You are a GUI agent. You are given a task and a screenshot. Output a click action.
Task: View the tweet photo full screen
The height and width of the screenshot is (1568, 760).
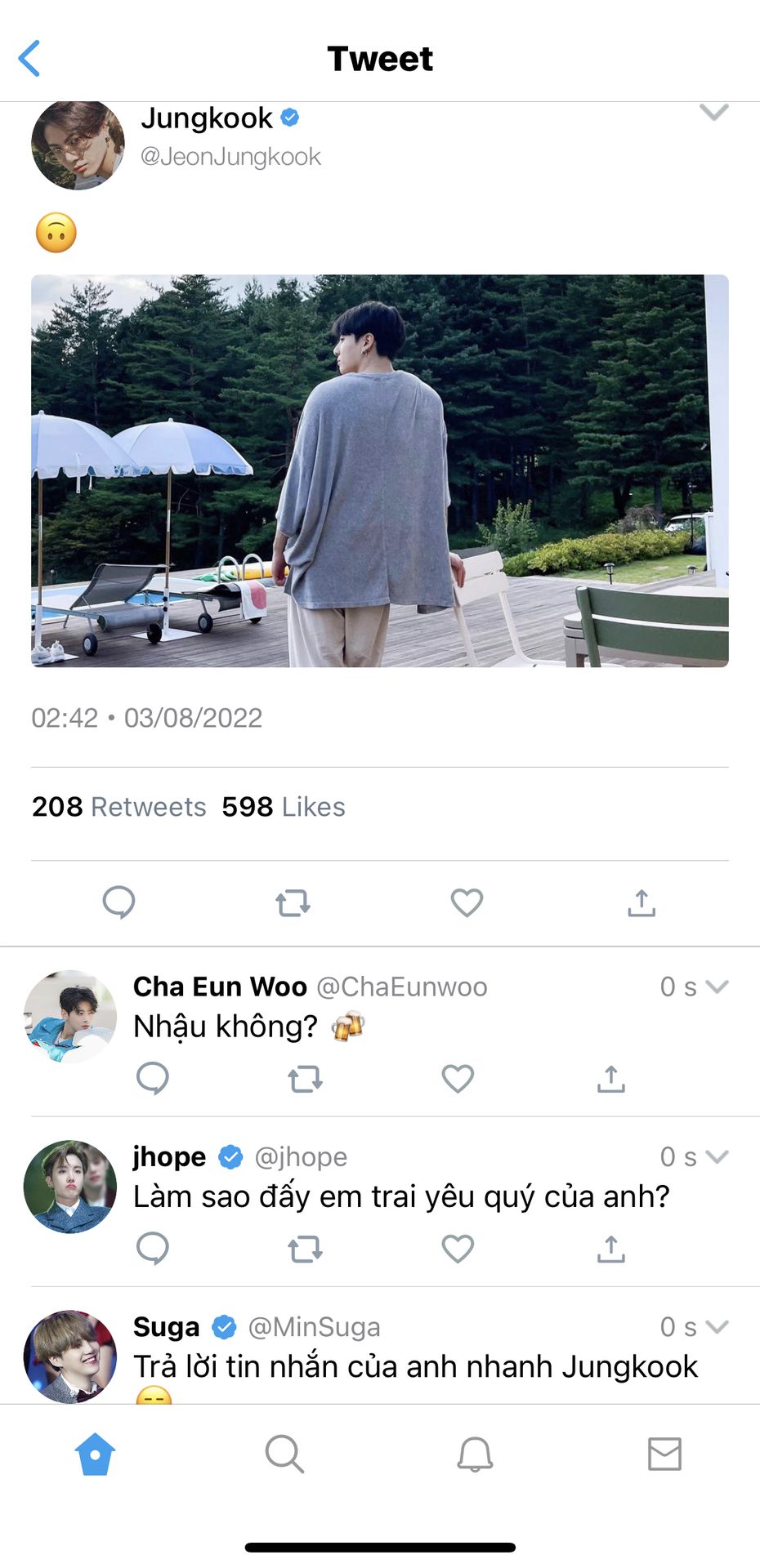pyautogui.click(x=380, y=471)
